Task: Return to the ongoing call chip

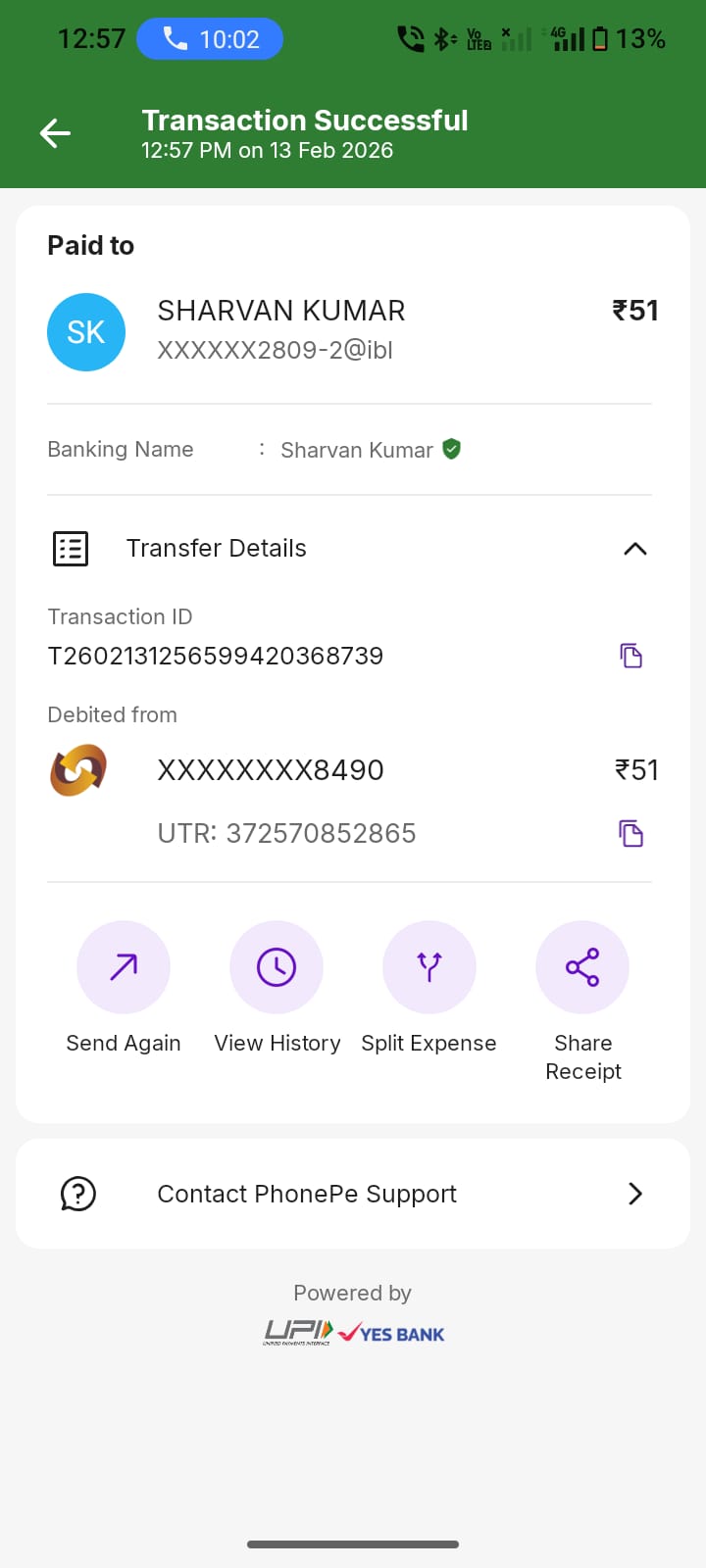Action: pos(210,39)
